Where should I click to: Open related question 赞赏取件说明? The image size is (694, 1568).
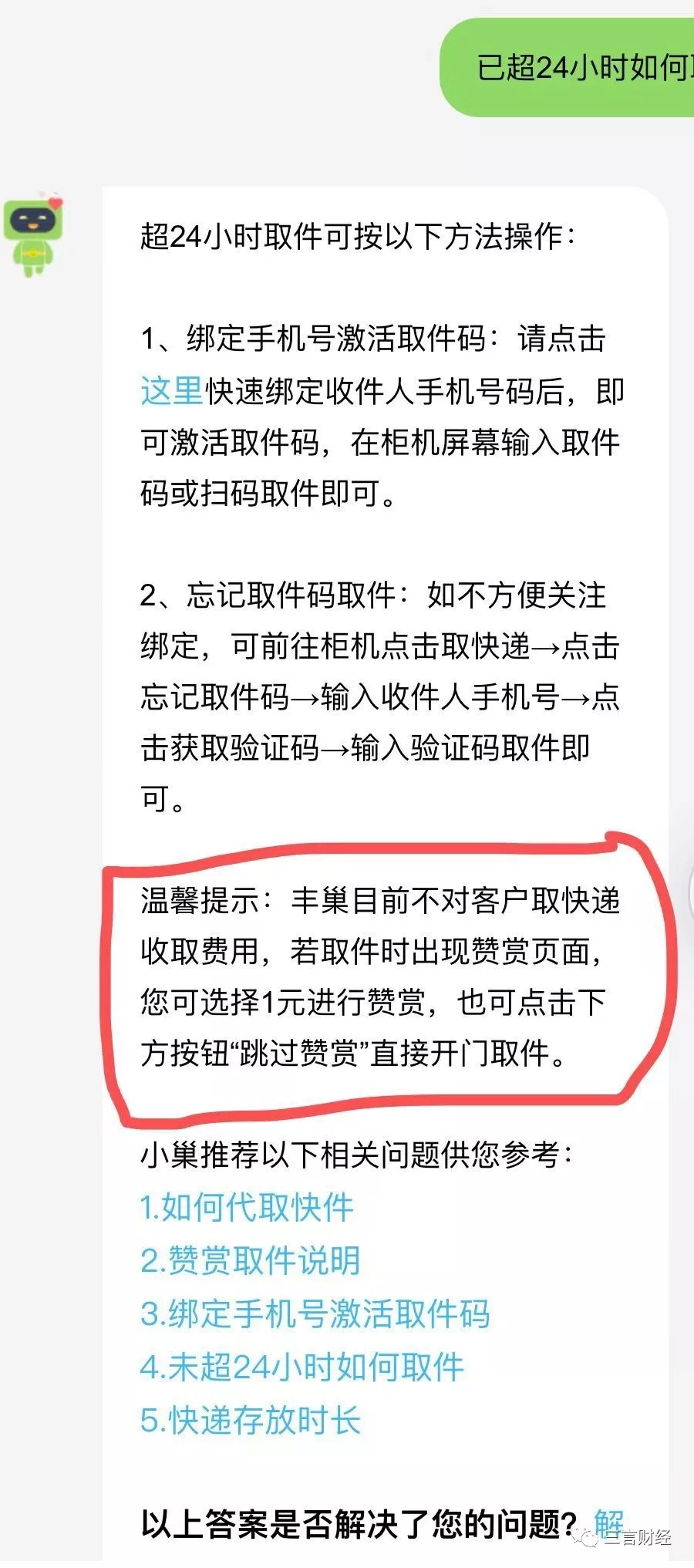[251, 1260]
